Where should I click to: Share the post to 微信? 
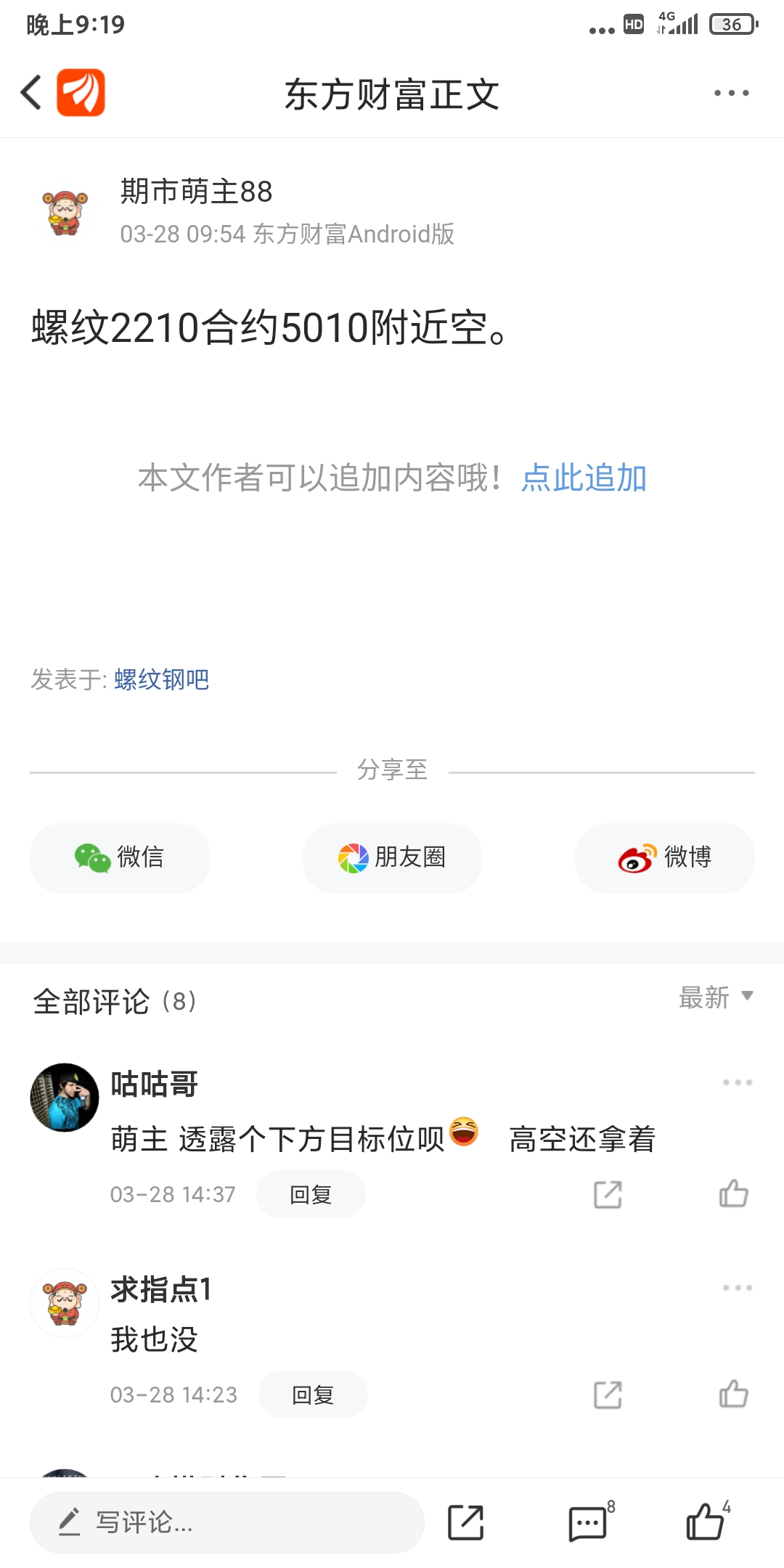120,857
